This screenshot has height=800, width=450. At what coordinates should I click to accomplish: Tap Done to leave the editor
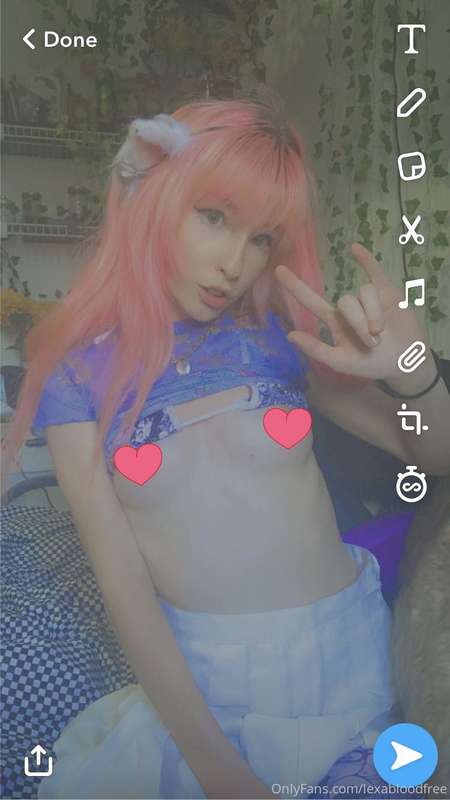point(60,40)
